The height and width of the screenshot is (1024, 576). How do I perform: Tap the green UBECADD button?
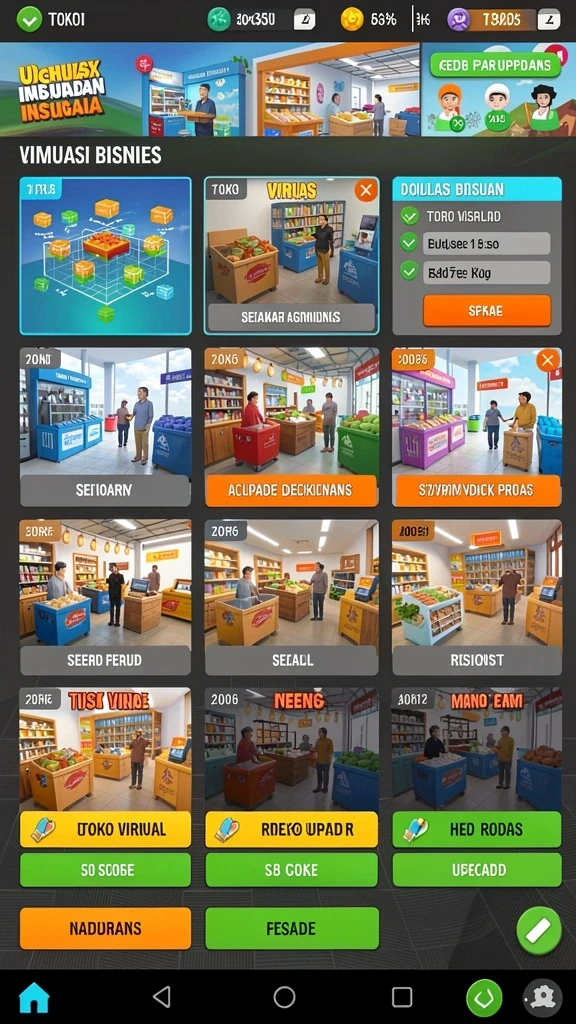pyautogui.click(x=477, y=870)
